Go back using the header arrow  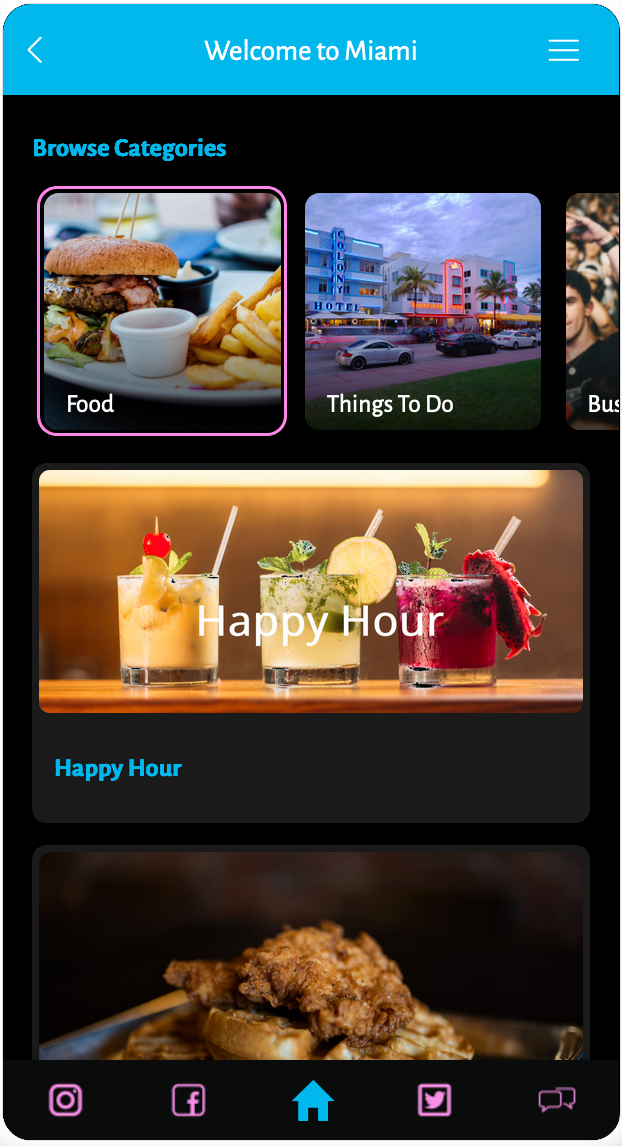pos(34,50)
